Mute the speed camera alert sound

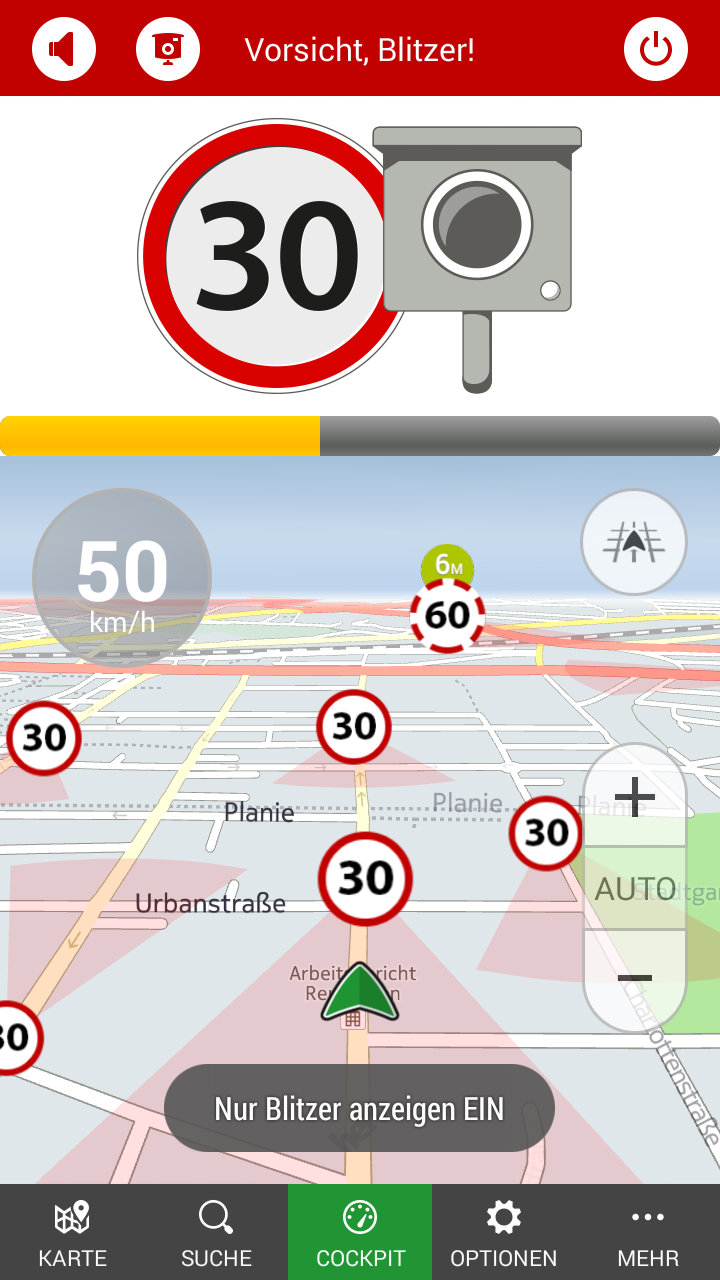tap(64, 48)
